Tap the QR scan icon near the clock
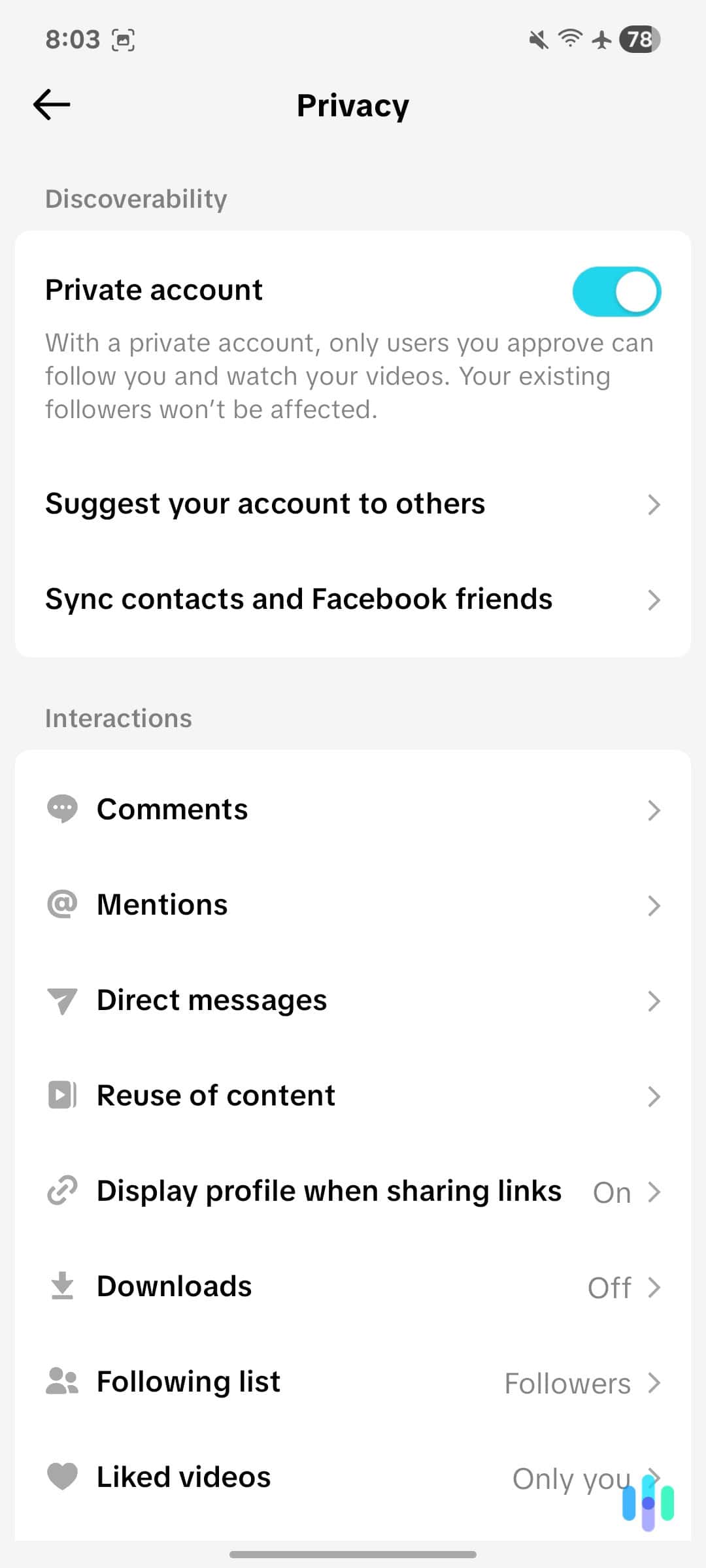 pos(124,39)
